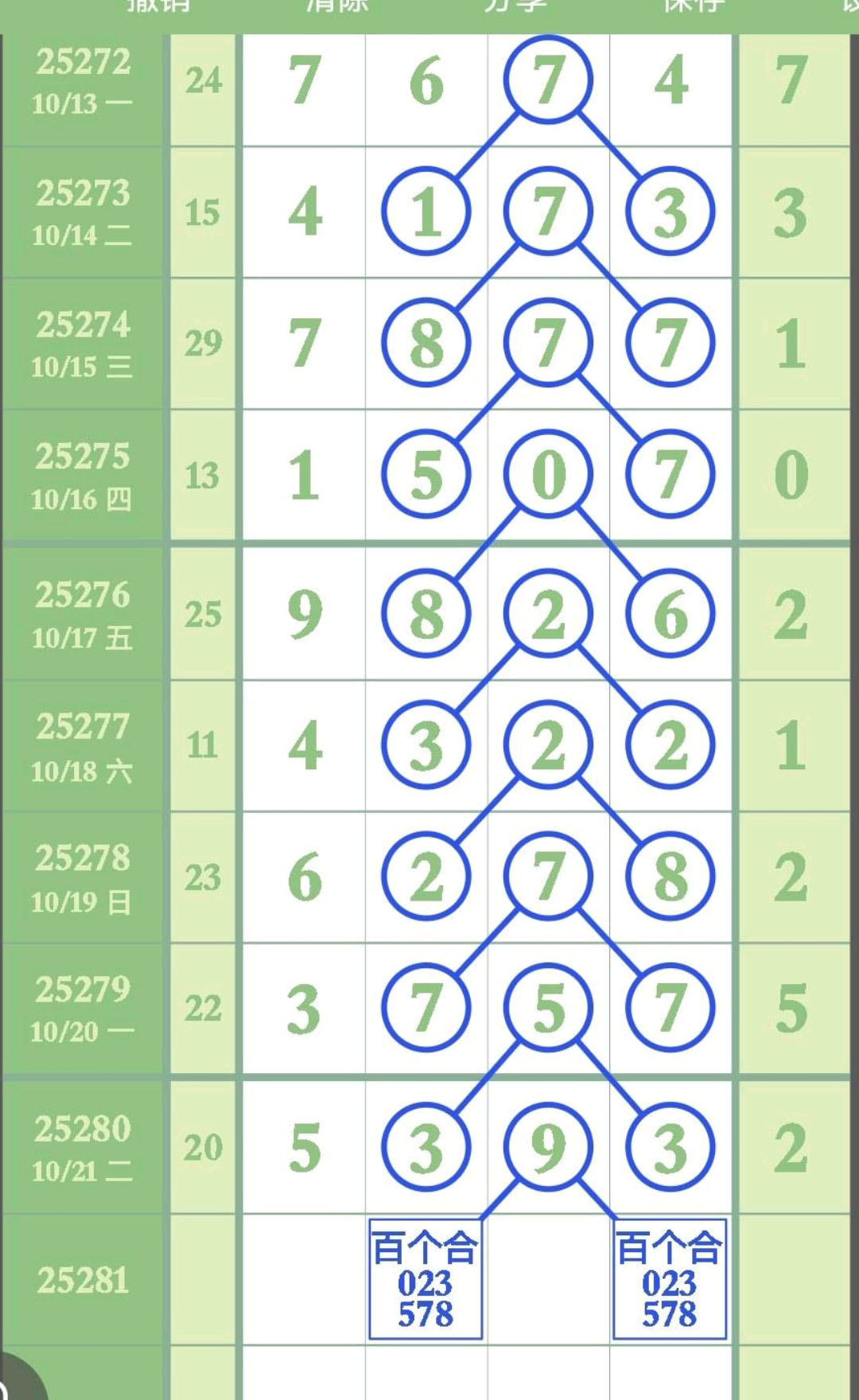Share the chart with 分享

pos(515,6)
